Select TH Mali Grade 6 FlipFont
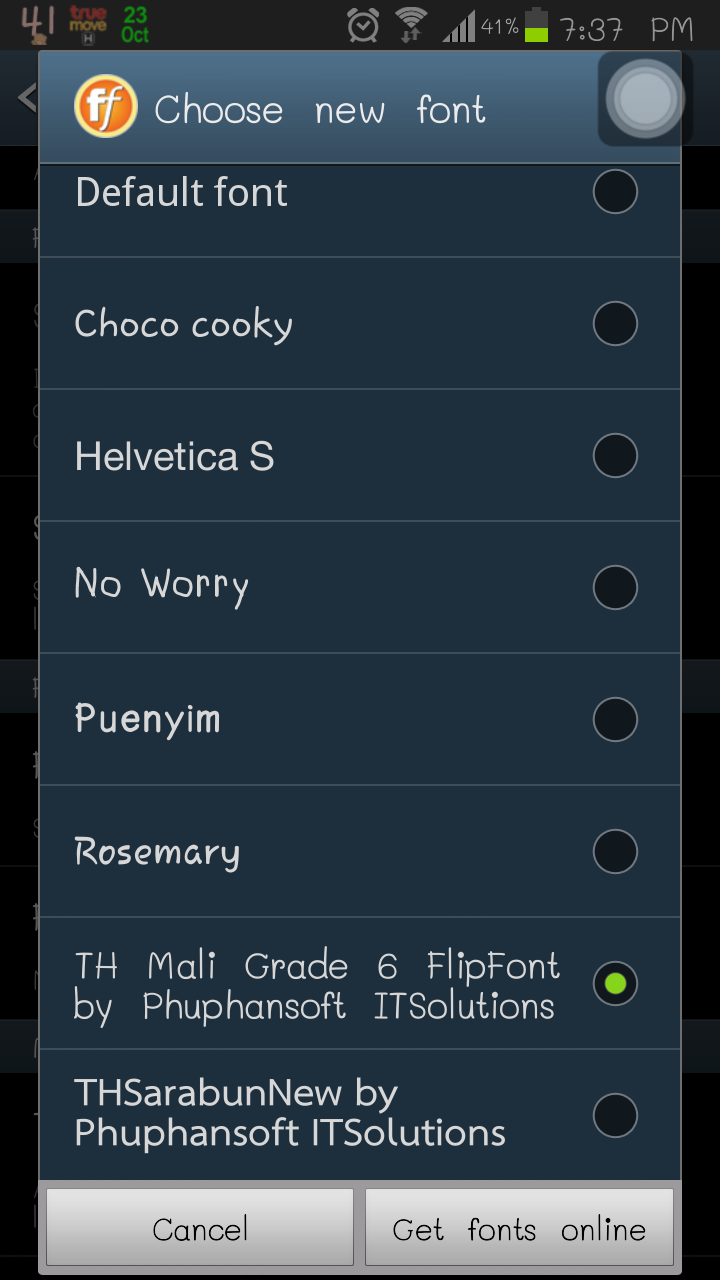This screenshot has width=720, height=1280. coord(360,984)
